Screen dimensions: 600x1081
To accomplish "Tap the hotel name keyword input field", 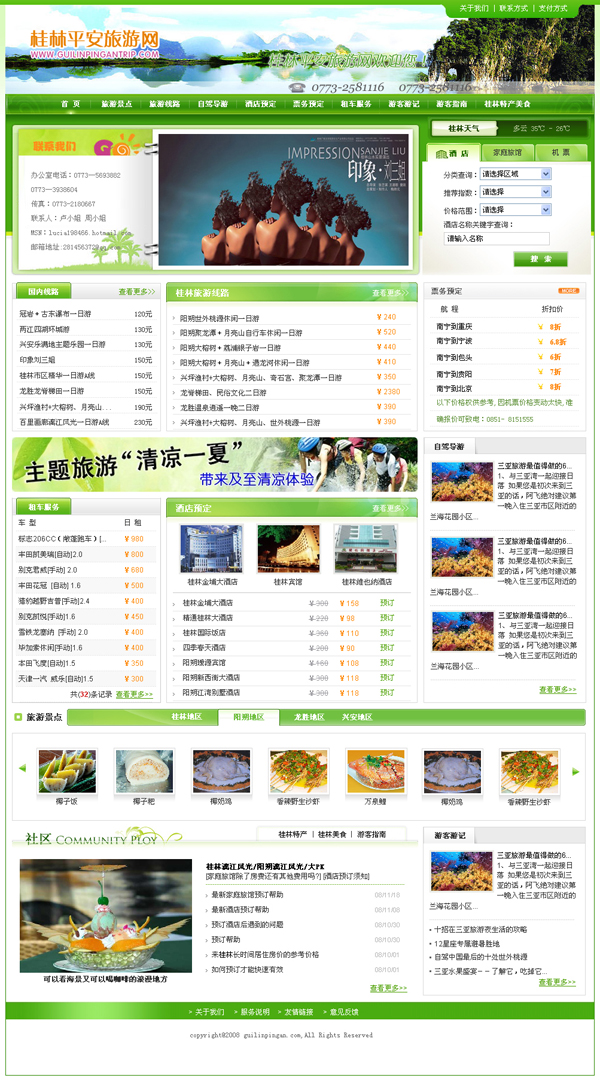I will (x=497, y=239).
